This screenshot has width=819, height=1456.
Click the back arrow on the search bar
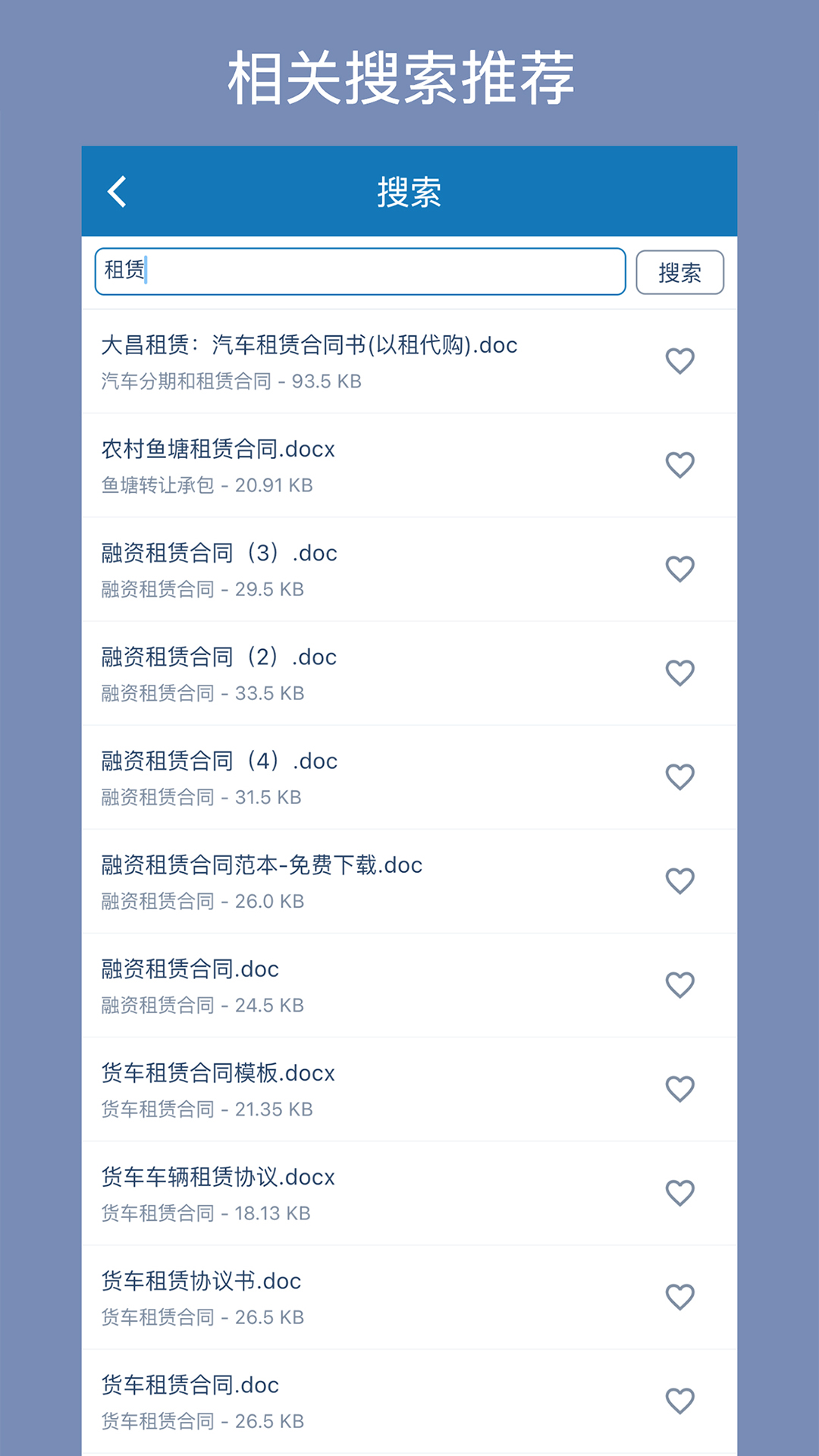click(118, 192)
